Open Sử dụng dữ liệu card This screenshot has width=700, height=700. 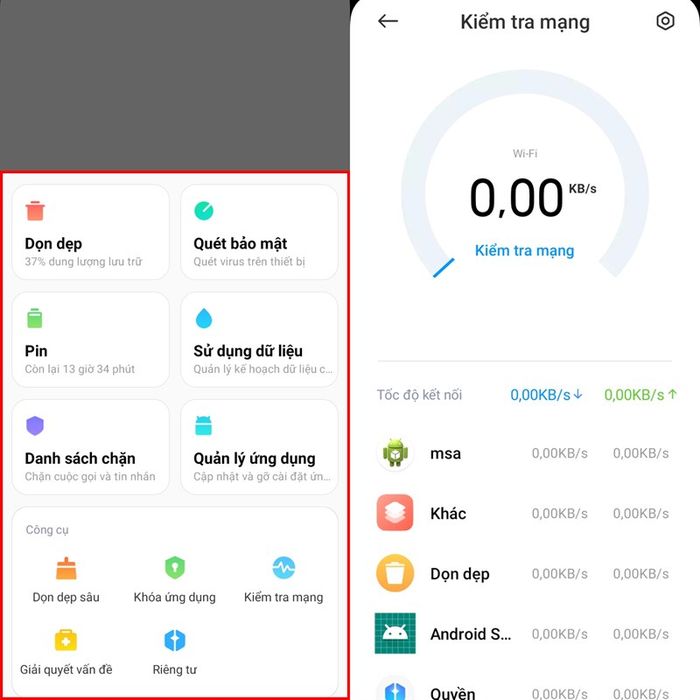tap(259, 340)
